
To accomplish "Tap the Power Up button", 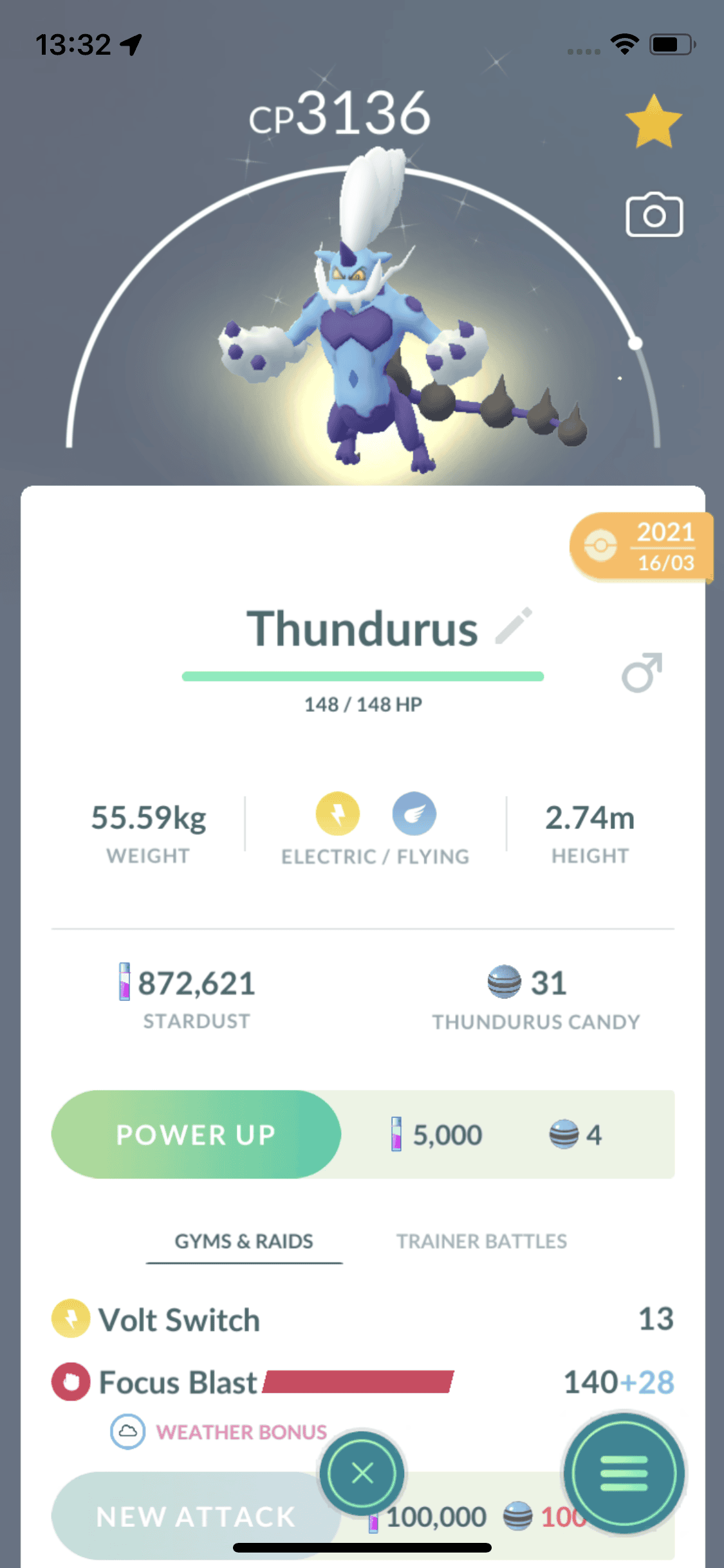I will (196, 1135).
